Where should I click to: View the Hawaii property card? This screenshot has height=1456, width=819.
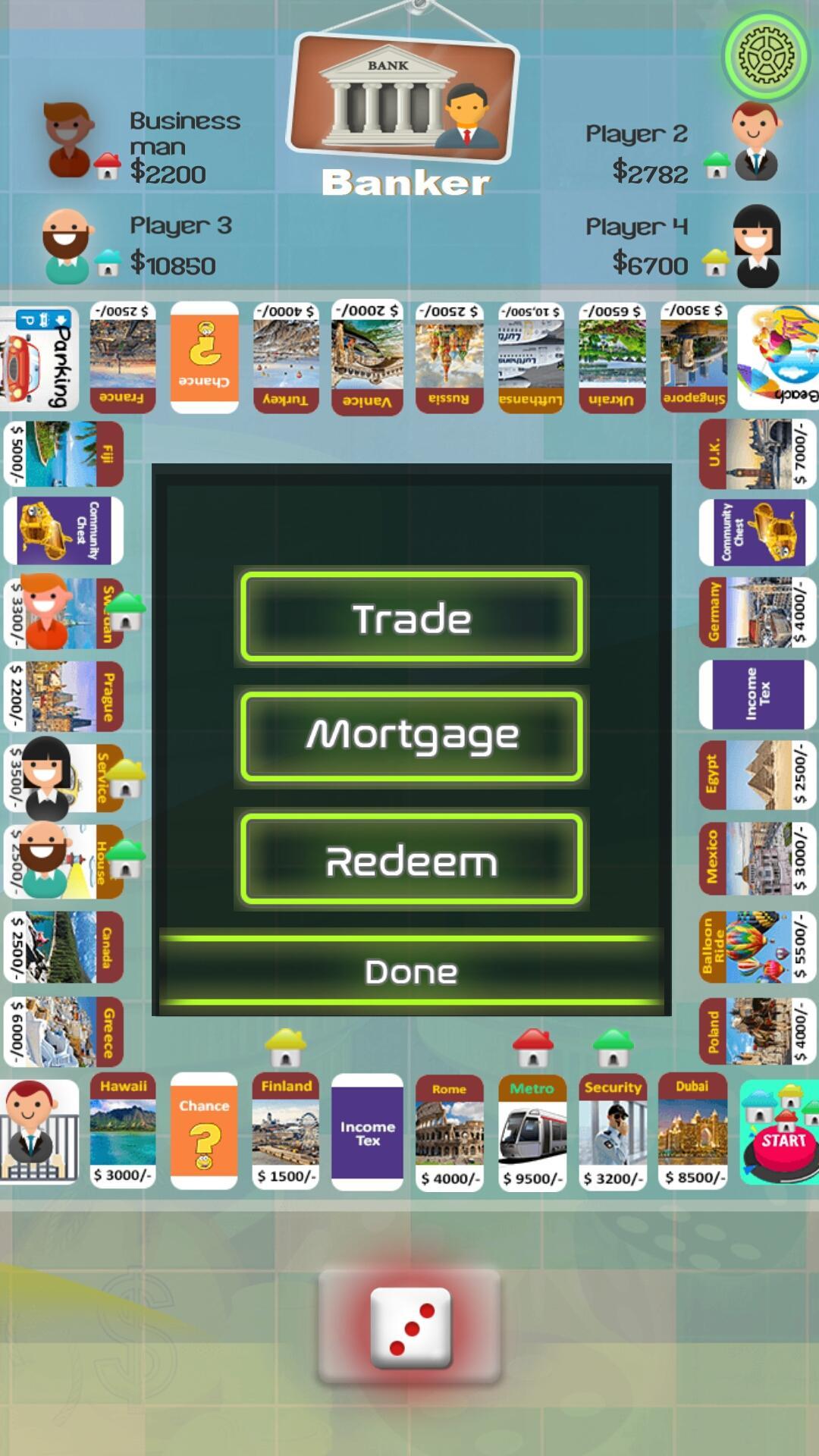point(123,1131)
